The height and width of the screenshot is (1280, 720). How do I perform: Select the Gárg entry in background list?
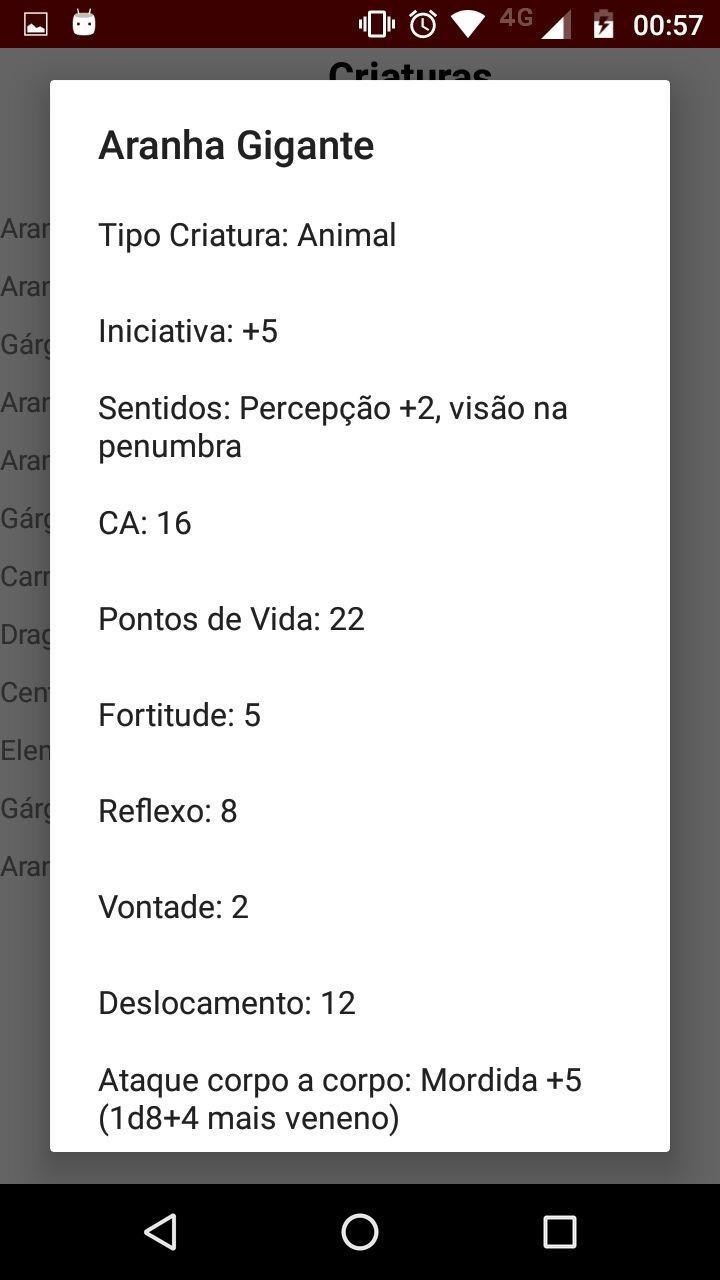point(21,344)
